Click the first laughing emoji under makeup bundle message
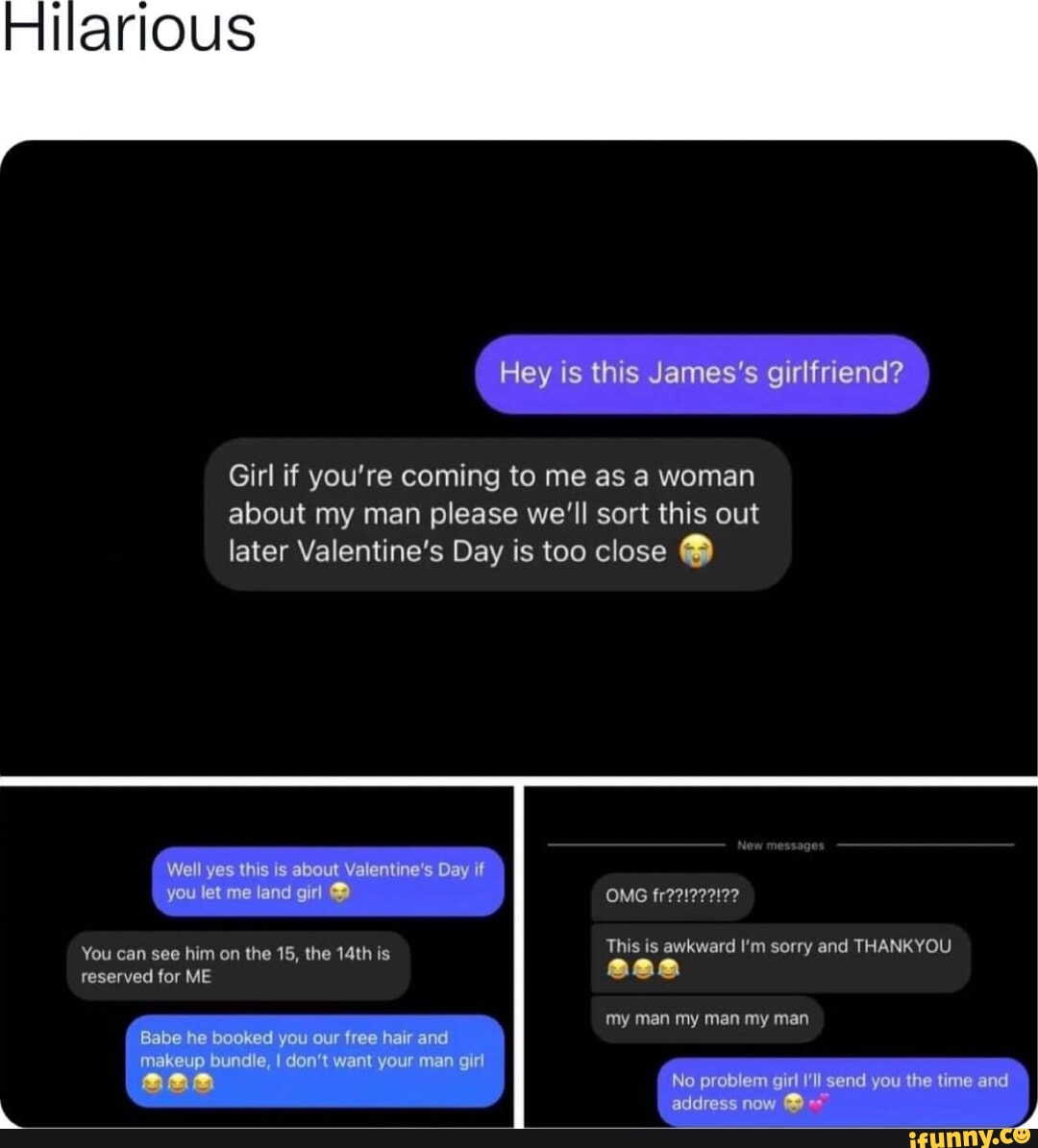 coord(152,1083)
